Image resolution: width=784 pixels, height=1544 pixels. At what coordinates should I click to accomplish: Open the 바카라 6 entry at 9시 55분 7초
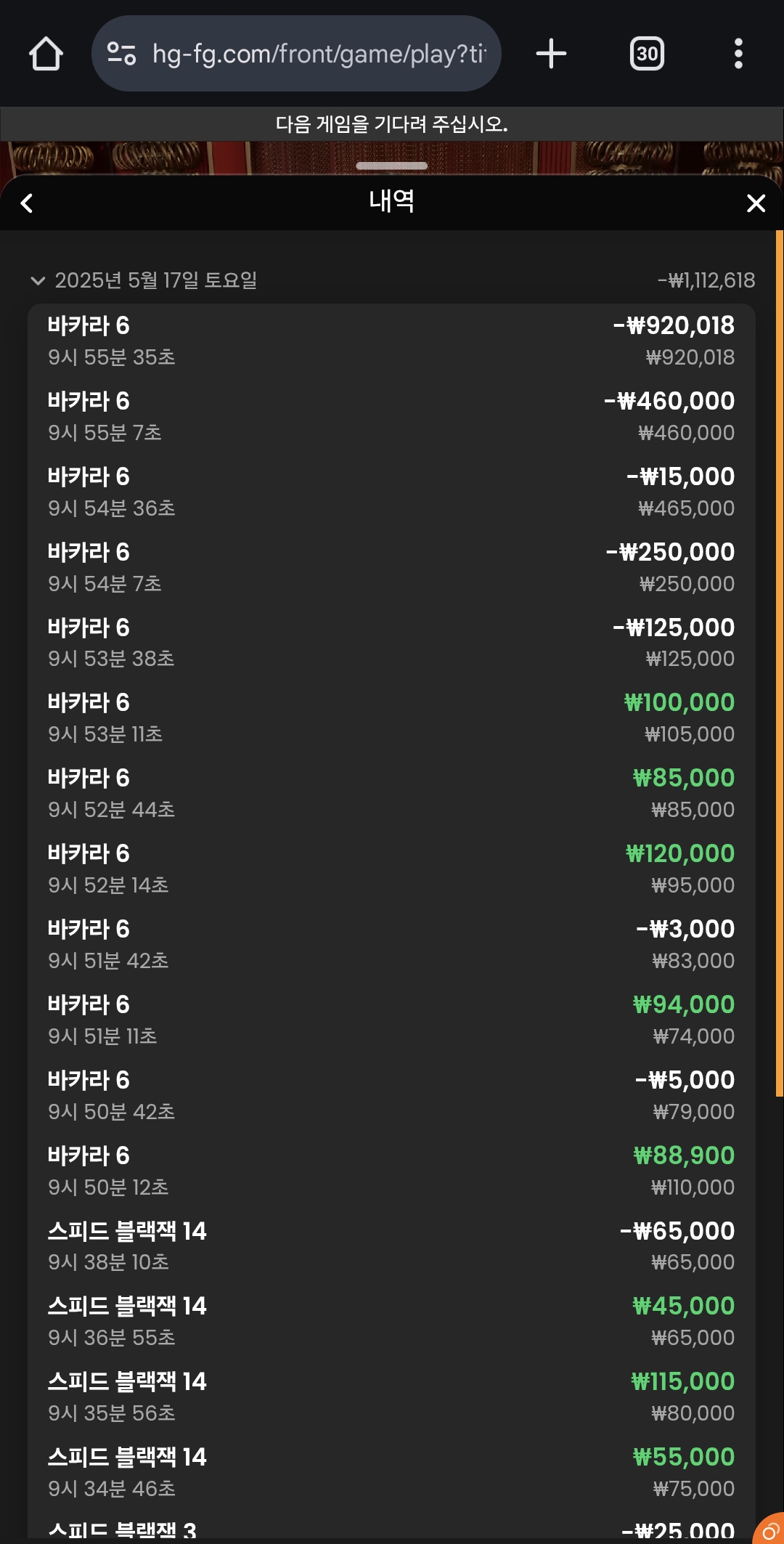[x=392, y=417]
